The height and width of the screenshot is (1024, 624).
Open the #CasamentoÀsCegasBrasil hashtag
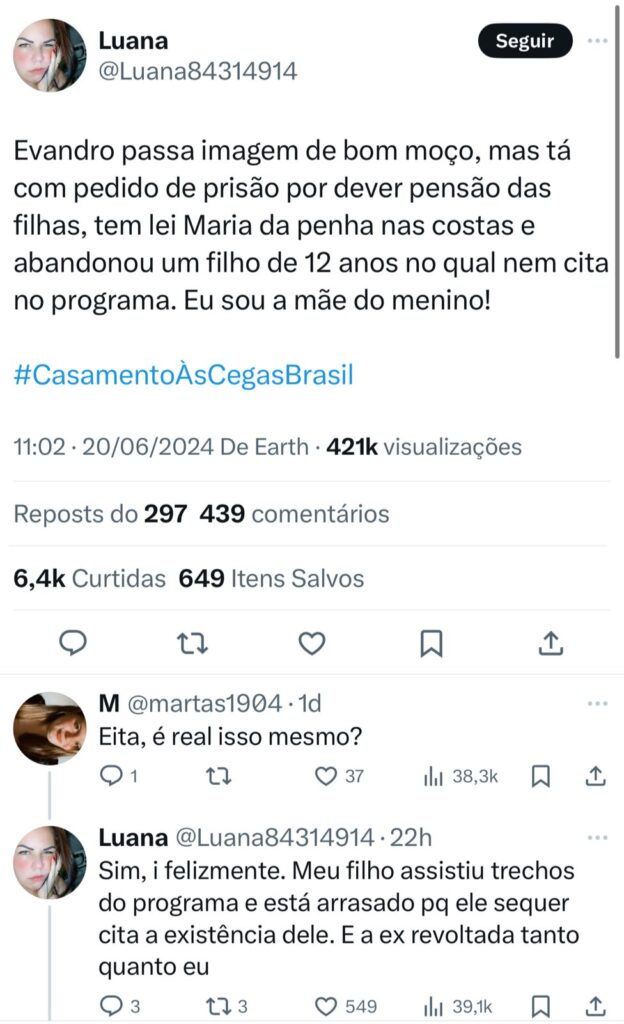click(x=184, y=376)
